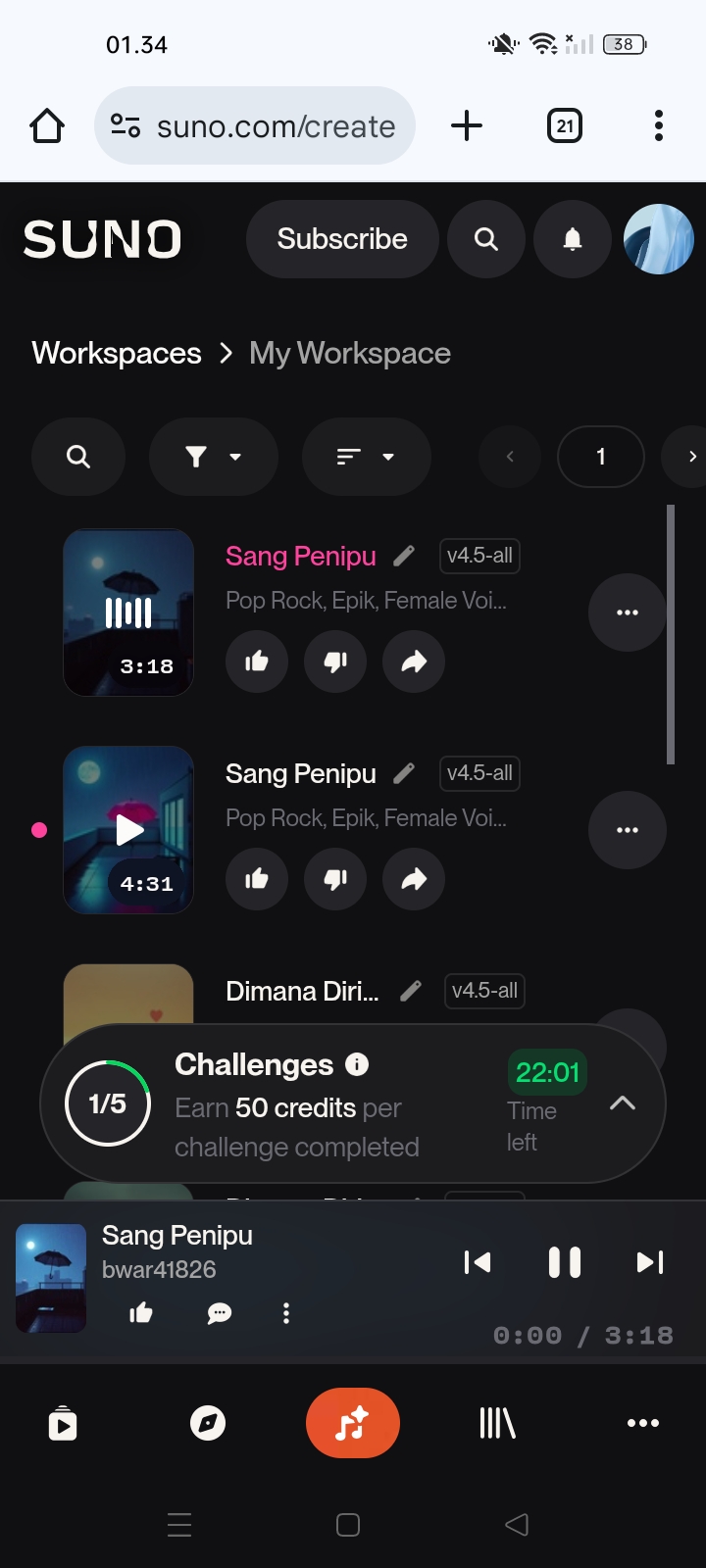Image resolution: width=706 pixels, height=1568 pixels.
Task: Go to the Workspaces breadcrumb link
Action: coord(117,353)
